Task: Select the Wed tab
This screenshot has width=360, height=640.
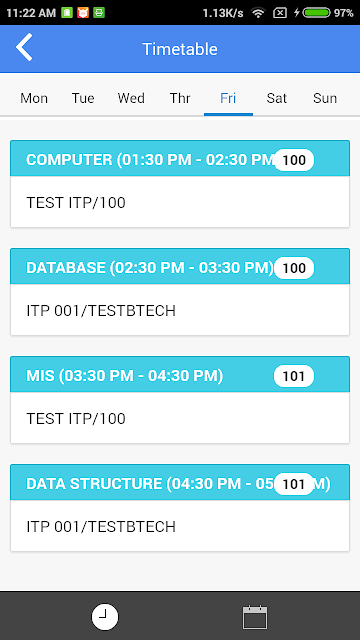Action: (131, 98)
